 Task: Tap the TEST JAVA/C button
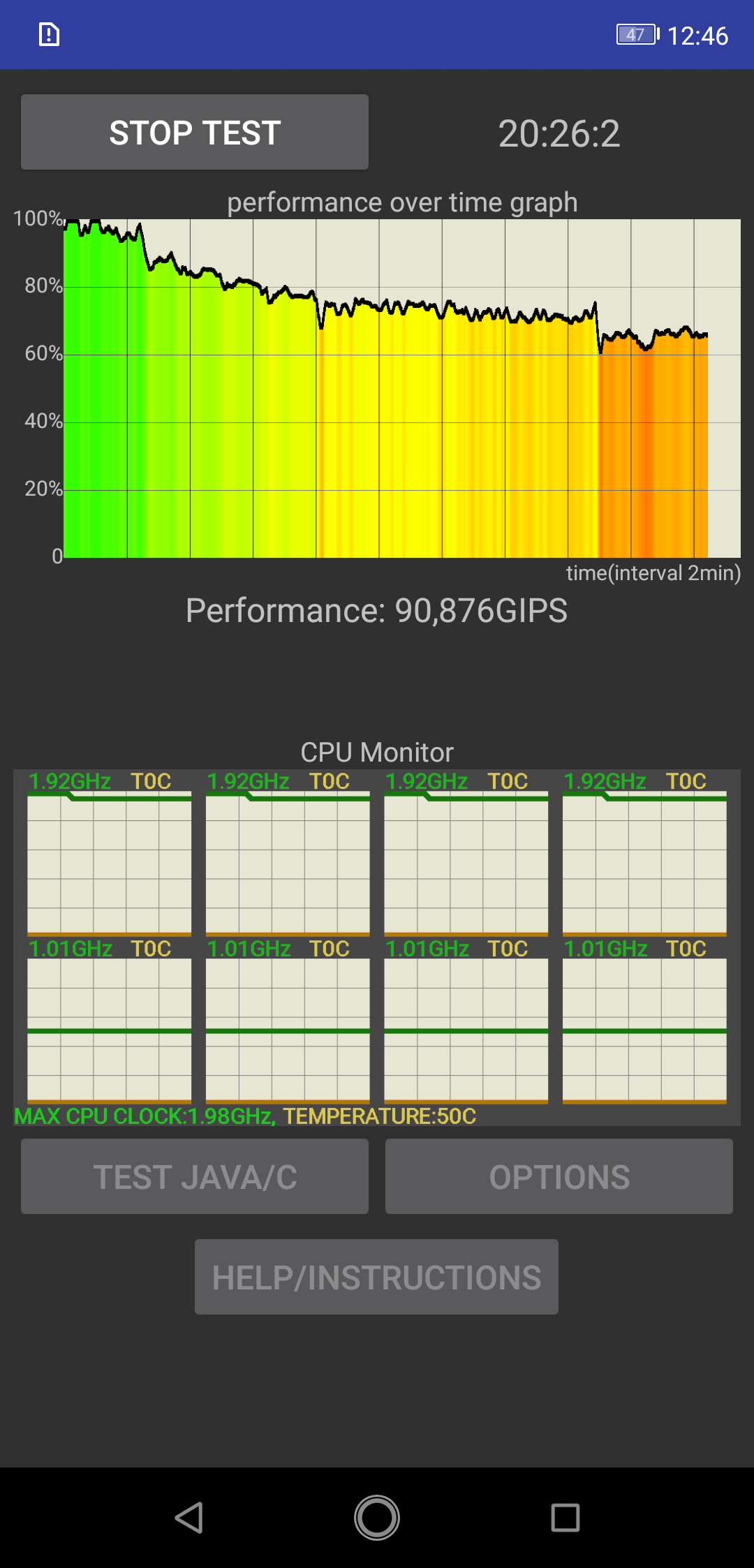point(195,1176)
